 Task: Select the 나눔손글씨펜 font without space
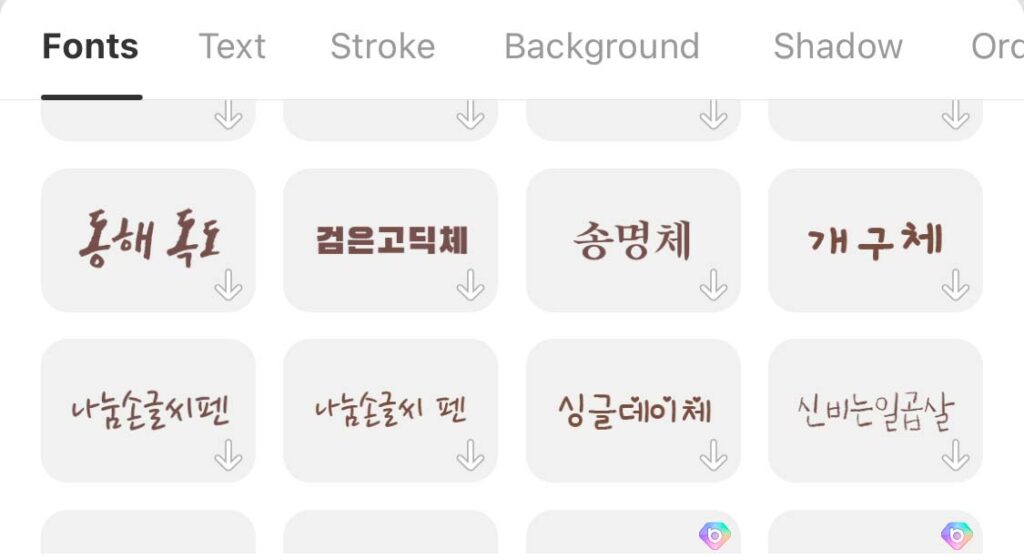[148, 410]
